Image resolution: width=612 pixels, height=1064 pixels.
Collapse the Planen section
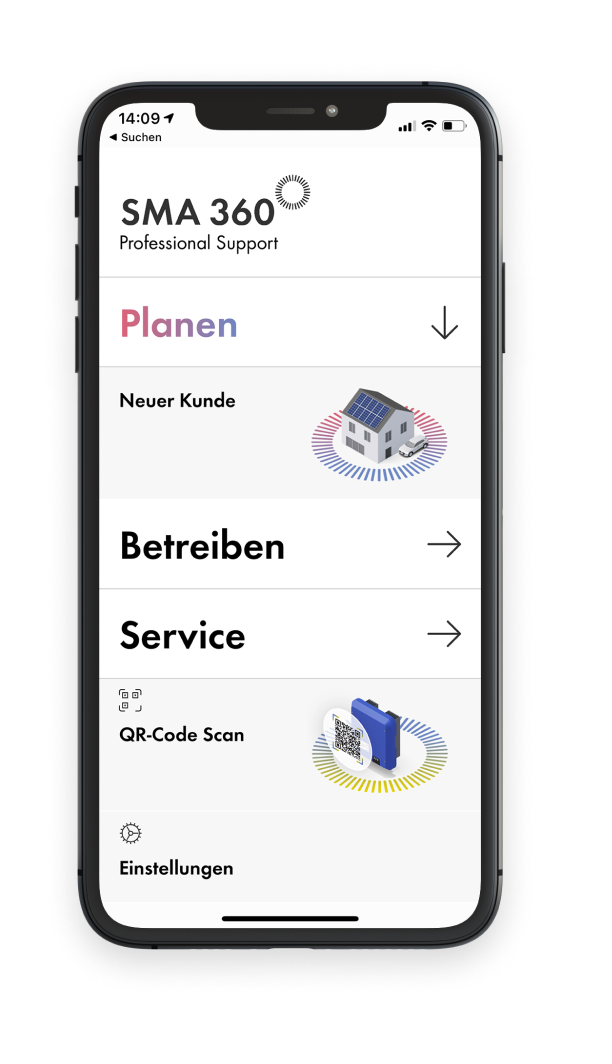click(443, 324)
